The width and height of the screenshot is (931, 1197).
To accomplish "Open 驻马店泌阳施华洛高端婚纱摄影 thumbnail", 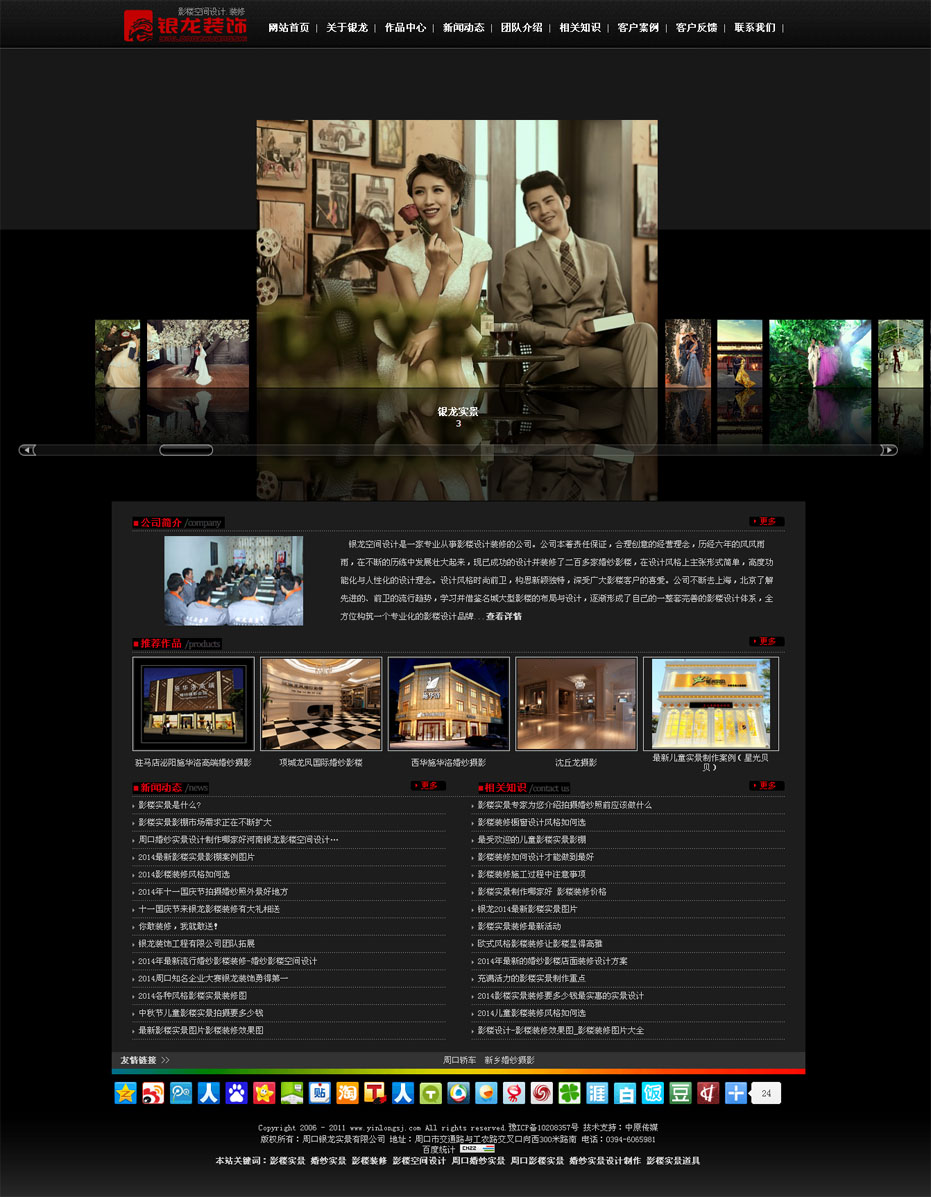I will pos(193,703).
